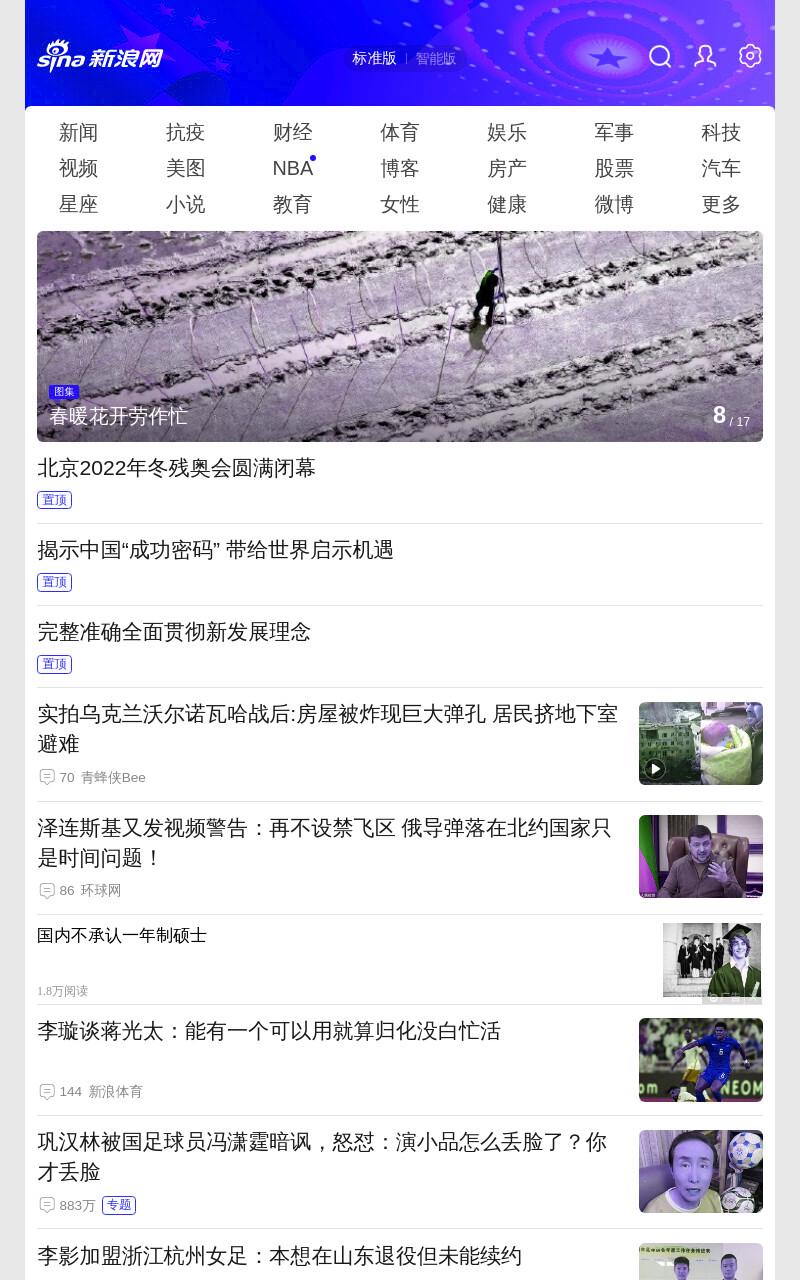
Task: Open the search icon in header
Action: (660, 57)
